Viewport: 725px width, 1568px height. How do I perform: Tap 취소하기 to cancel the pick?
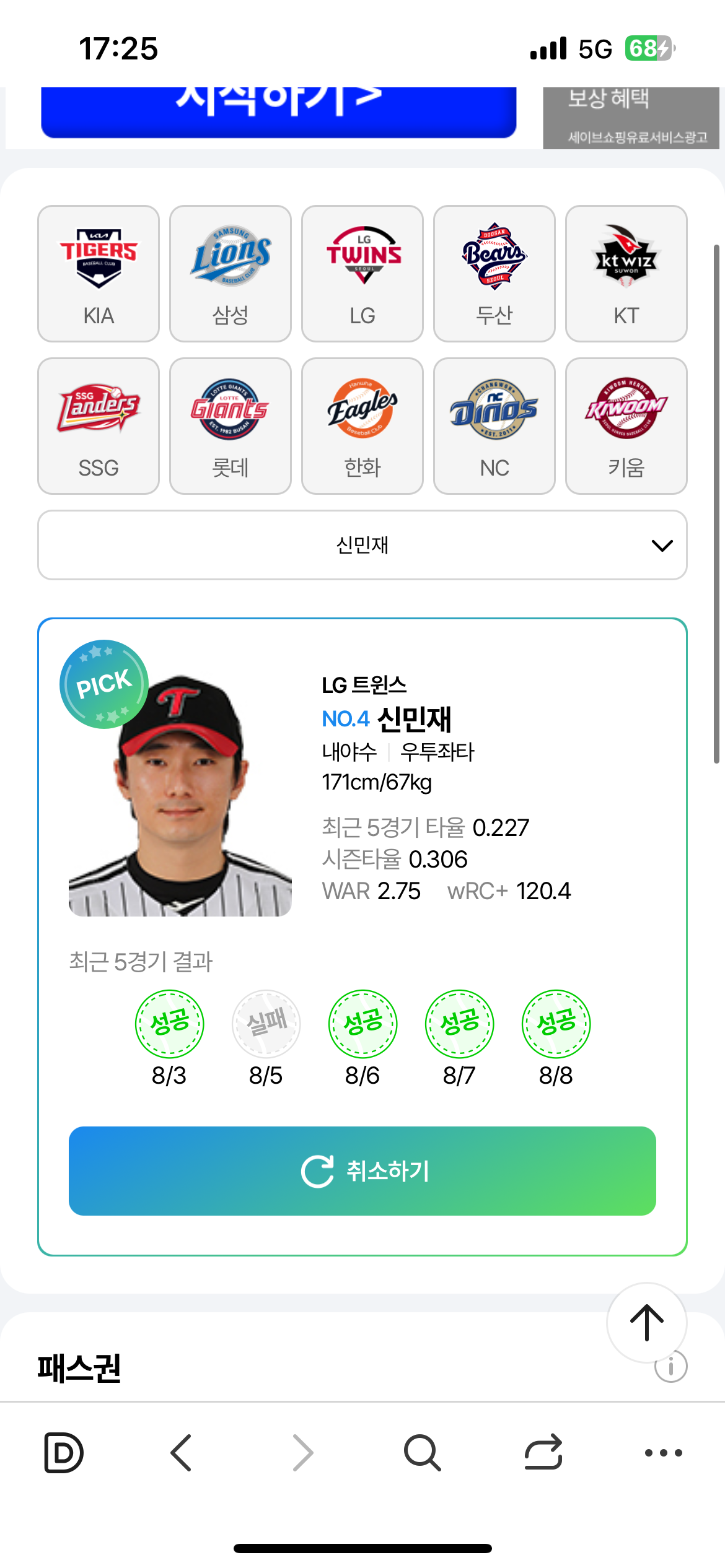362,1170
